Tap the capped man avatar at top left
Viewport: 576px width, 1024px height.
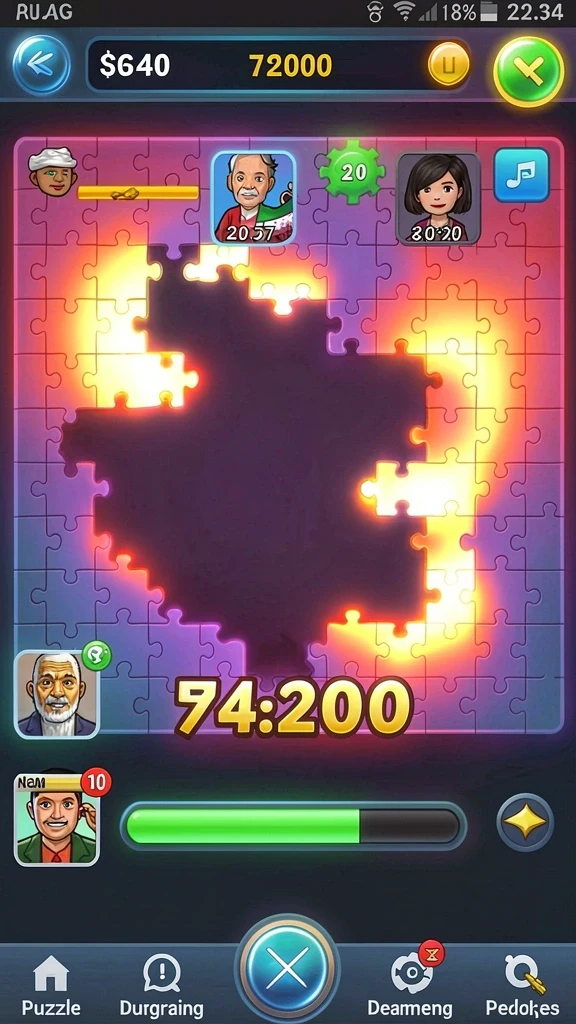(x=53, y=171)
